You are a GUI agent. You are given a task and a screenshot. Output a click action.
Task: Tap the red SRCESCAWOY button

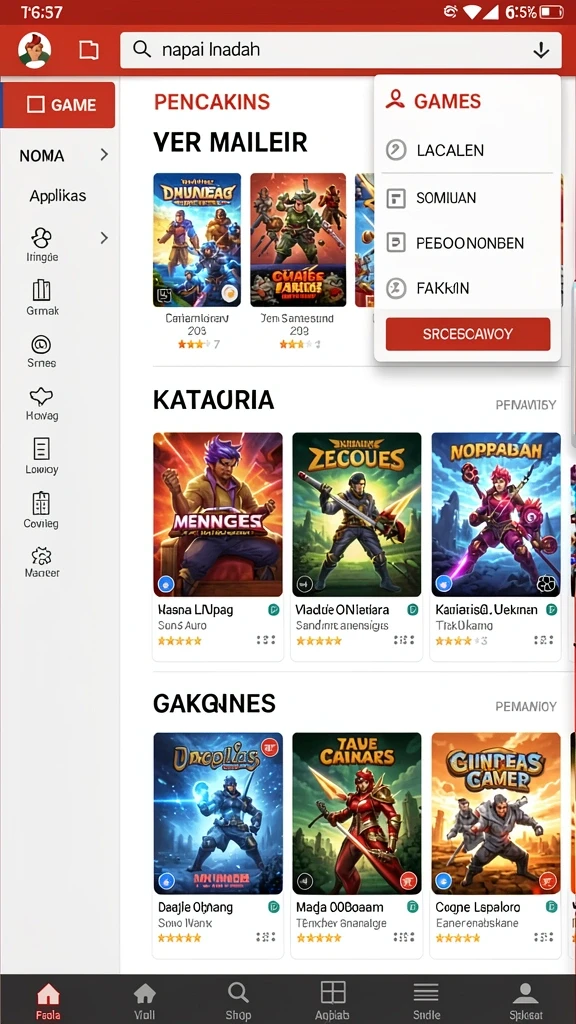468,334
